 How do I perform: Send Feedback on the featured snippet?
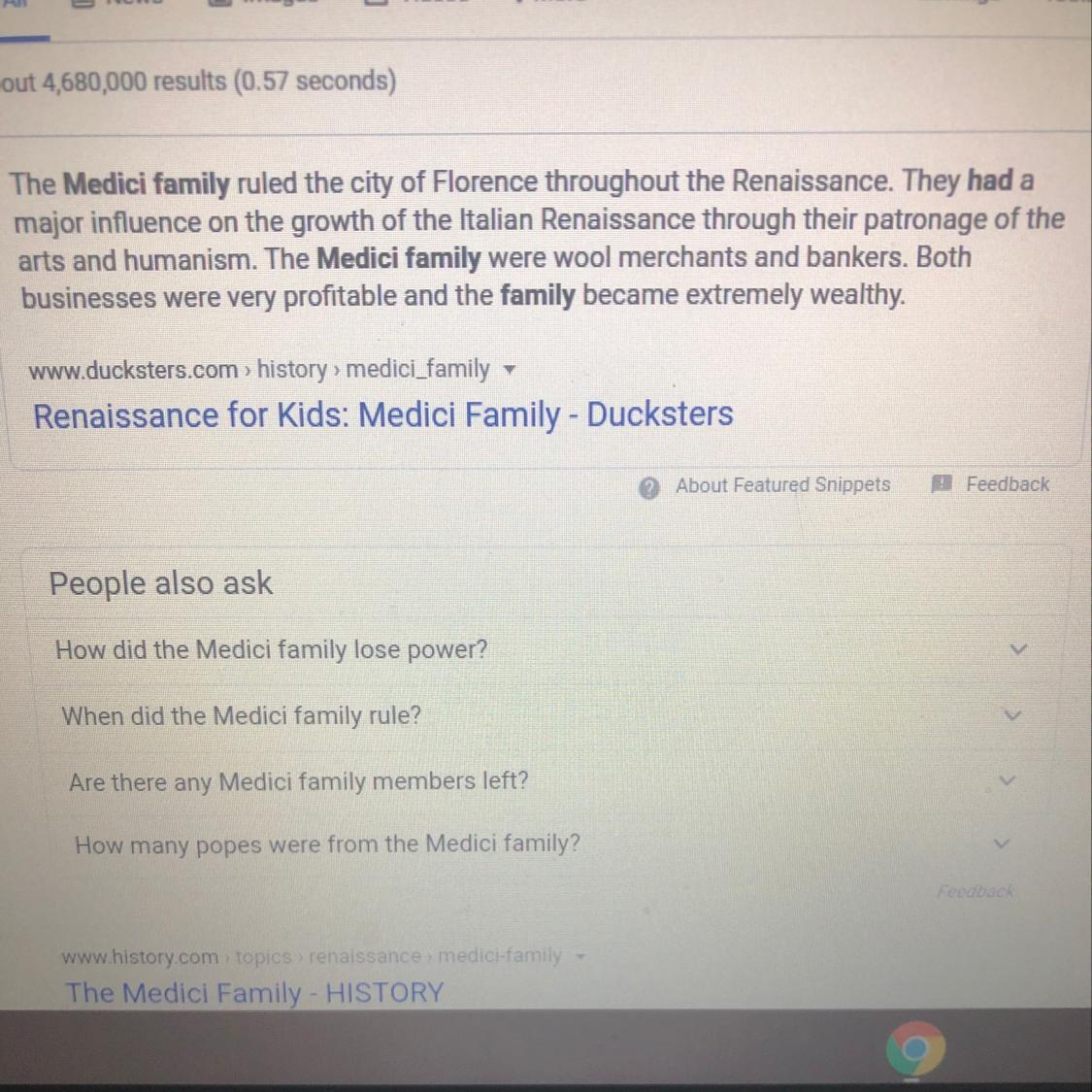tap(990, 484)
